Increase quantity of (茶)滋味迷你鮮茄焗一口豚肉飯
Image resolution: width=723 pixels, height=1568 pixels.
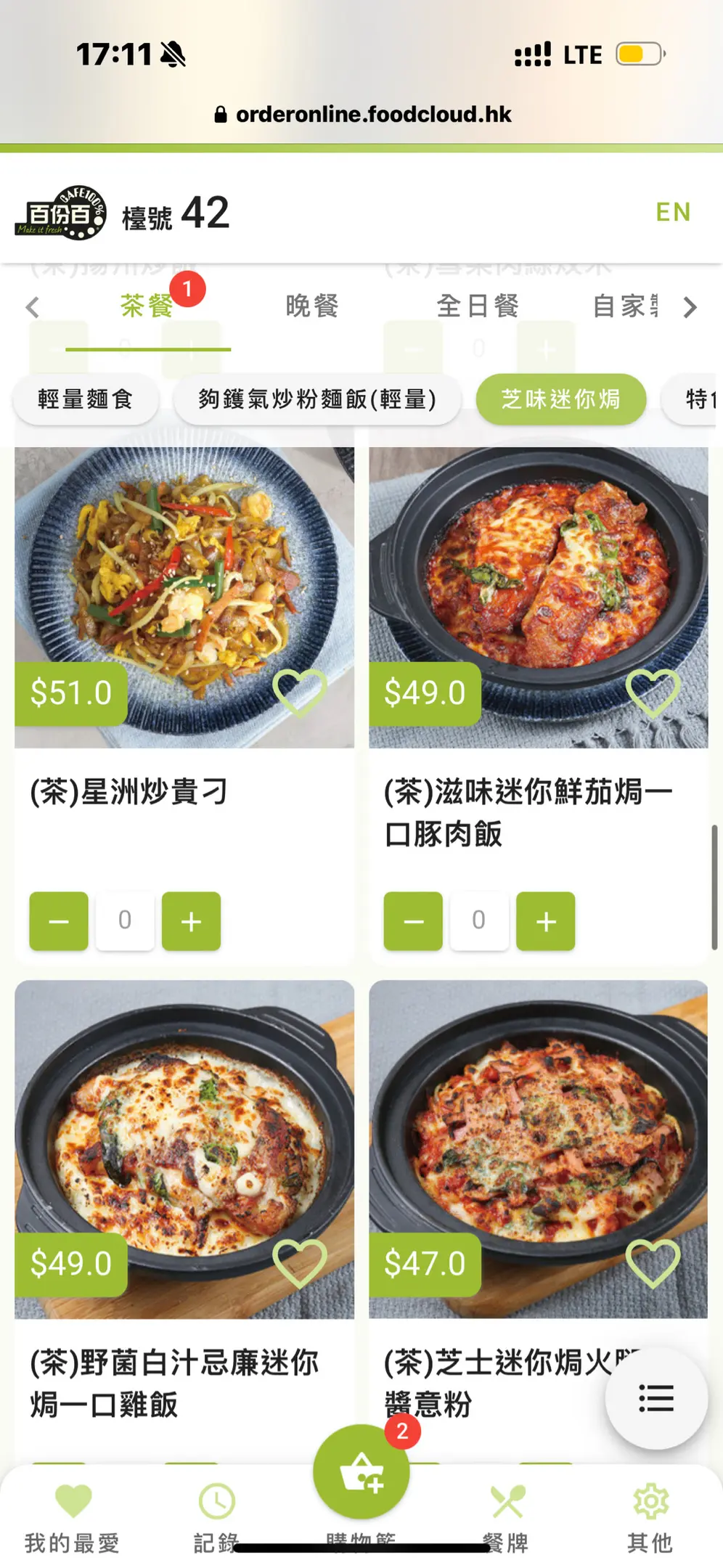coord(545,921)
